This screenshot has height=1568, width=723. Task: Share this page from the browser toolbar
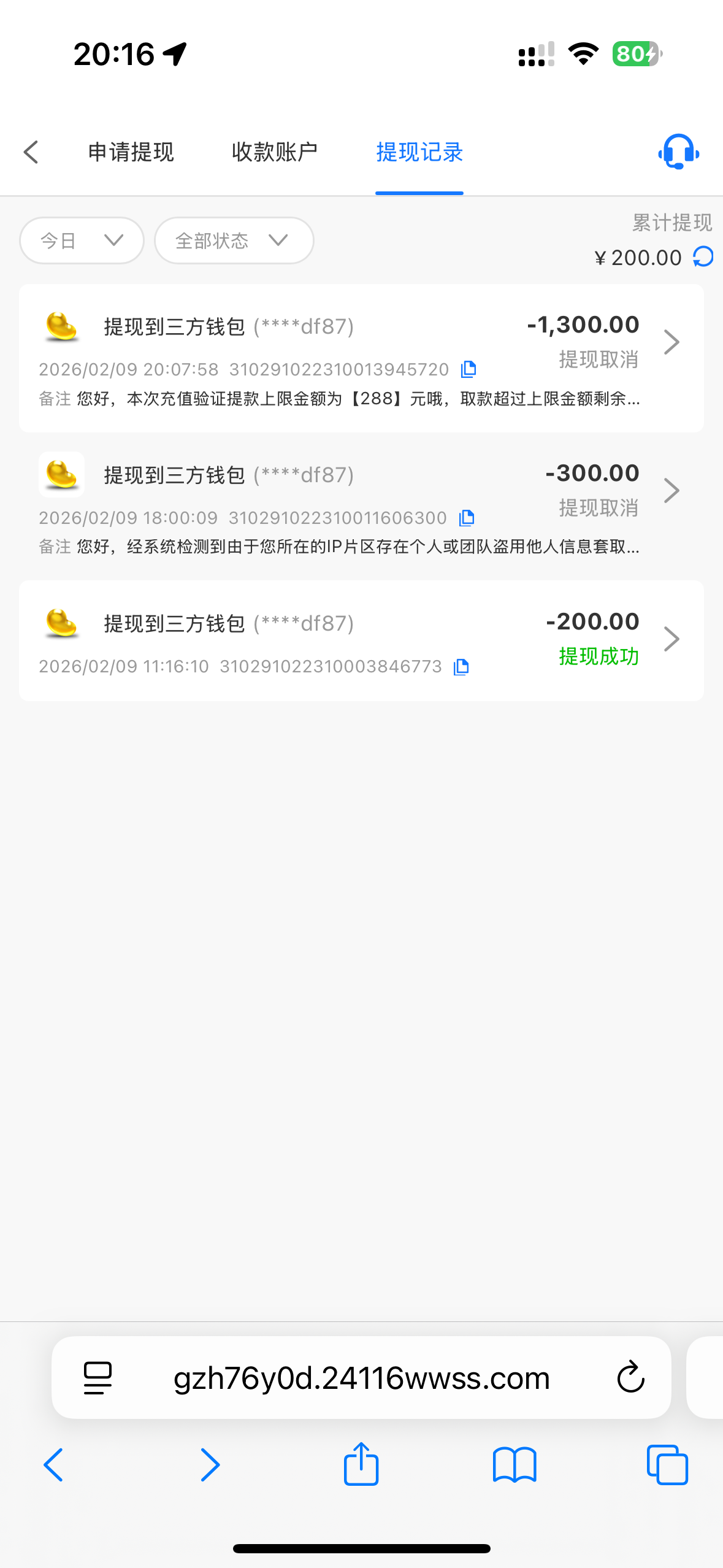click(361, 1465)
